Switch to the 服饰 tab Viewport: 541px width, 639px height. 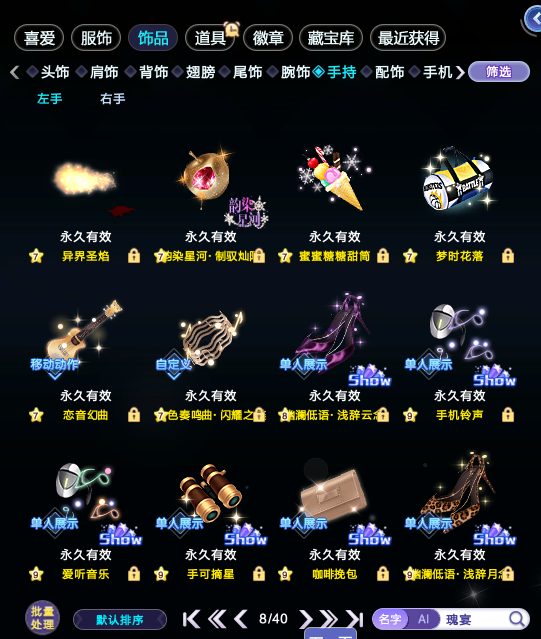[x=96, y=38]
